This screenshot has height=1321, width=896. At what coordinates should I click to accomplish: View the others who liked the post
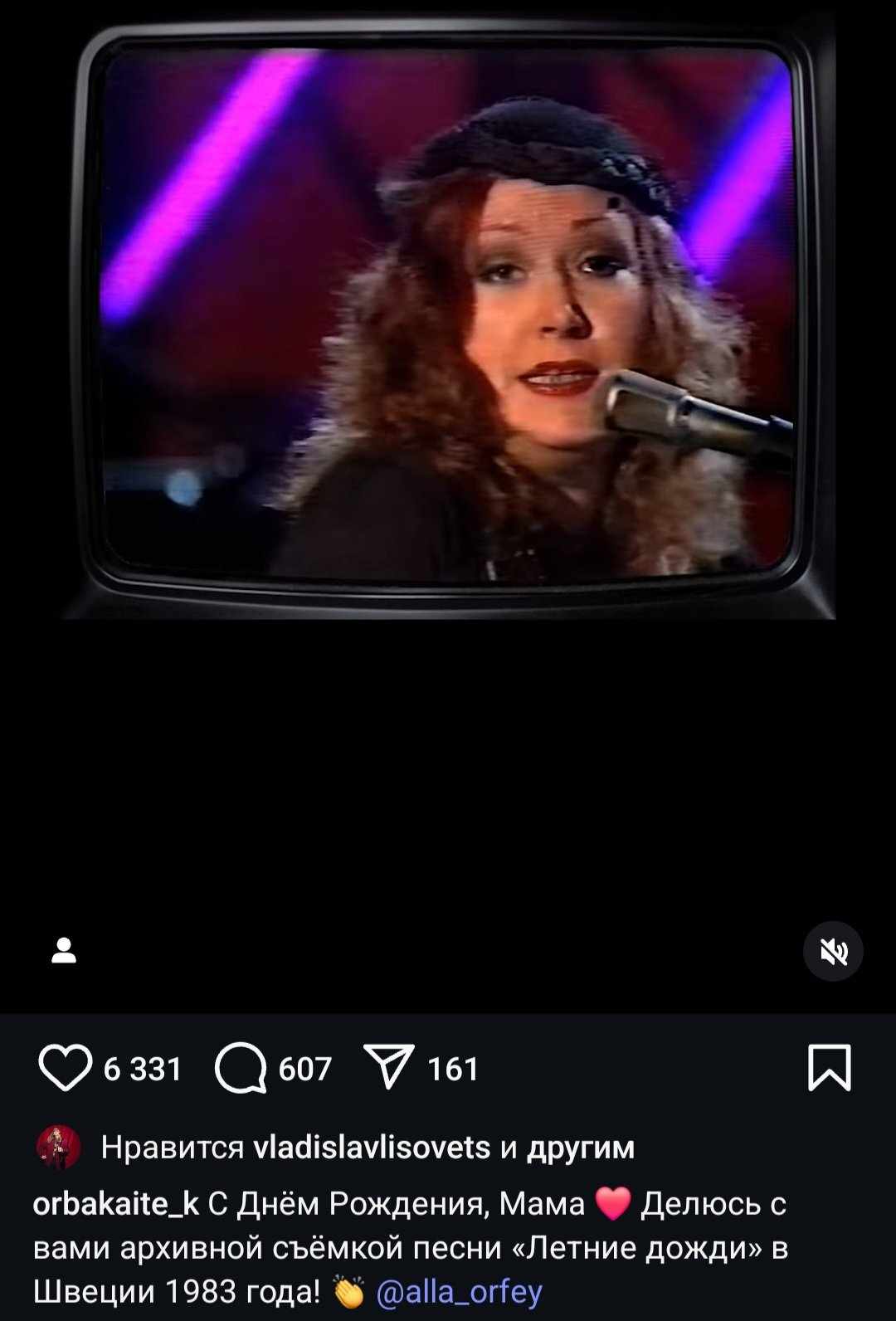pyautogui.click(x=580, y=1148)
